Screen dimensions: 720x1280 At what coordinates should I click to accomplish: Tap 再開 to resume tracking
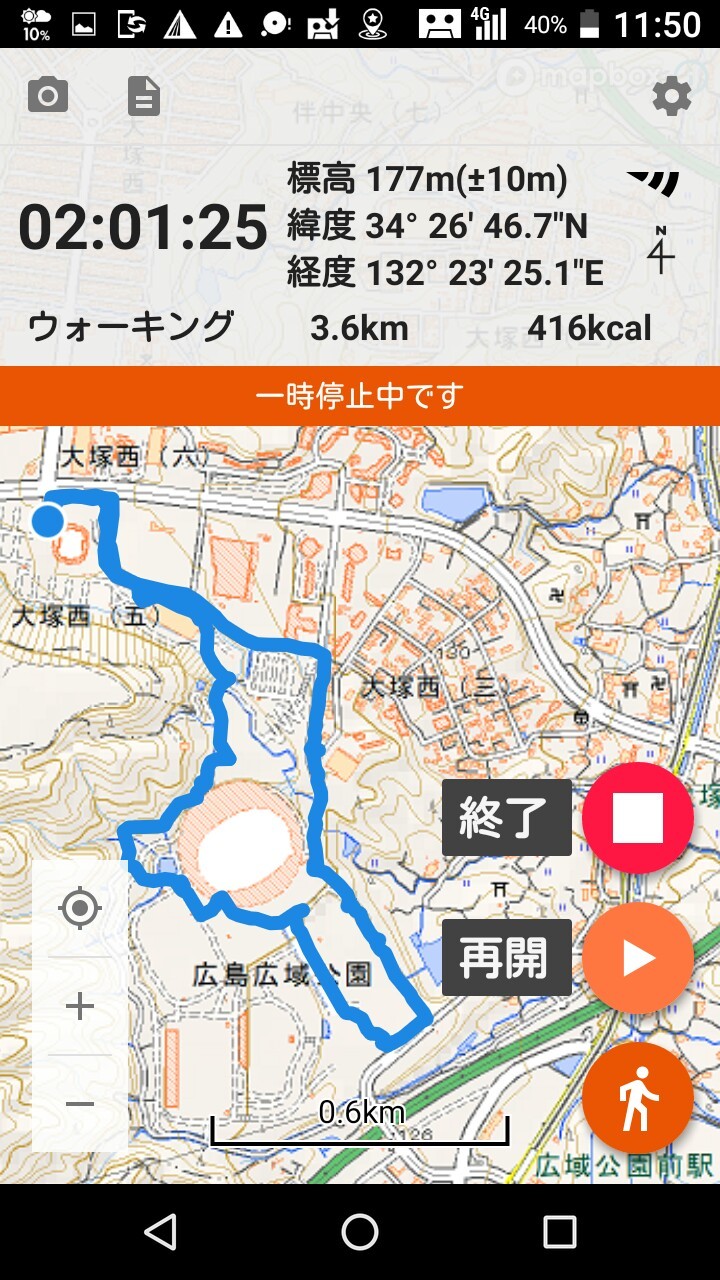coord(507,957)
